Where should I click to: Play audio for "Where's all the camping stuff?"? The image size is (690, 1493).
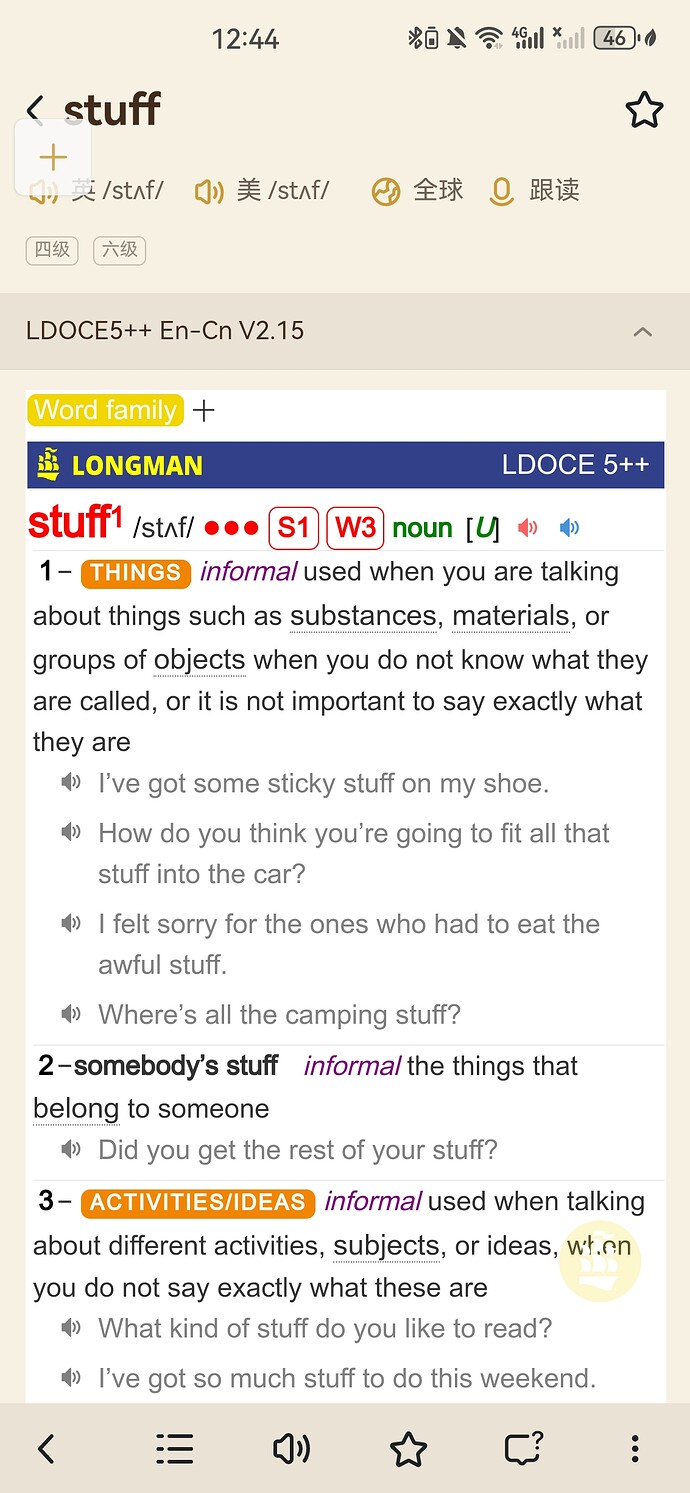click(71, 1014)
